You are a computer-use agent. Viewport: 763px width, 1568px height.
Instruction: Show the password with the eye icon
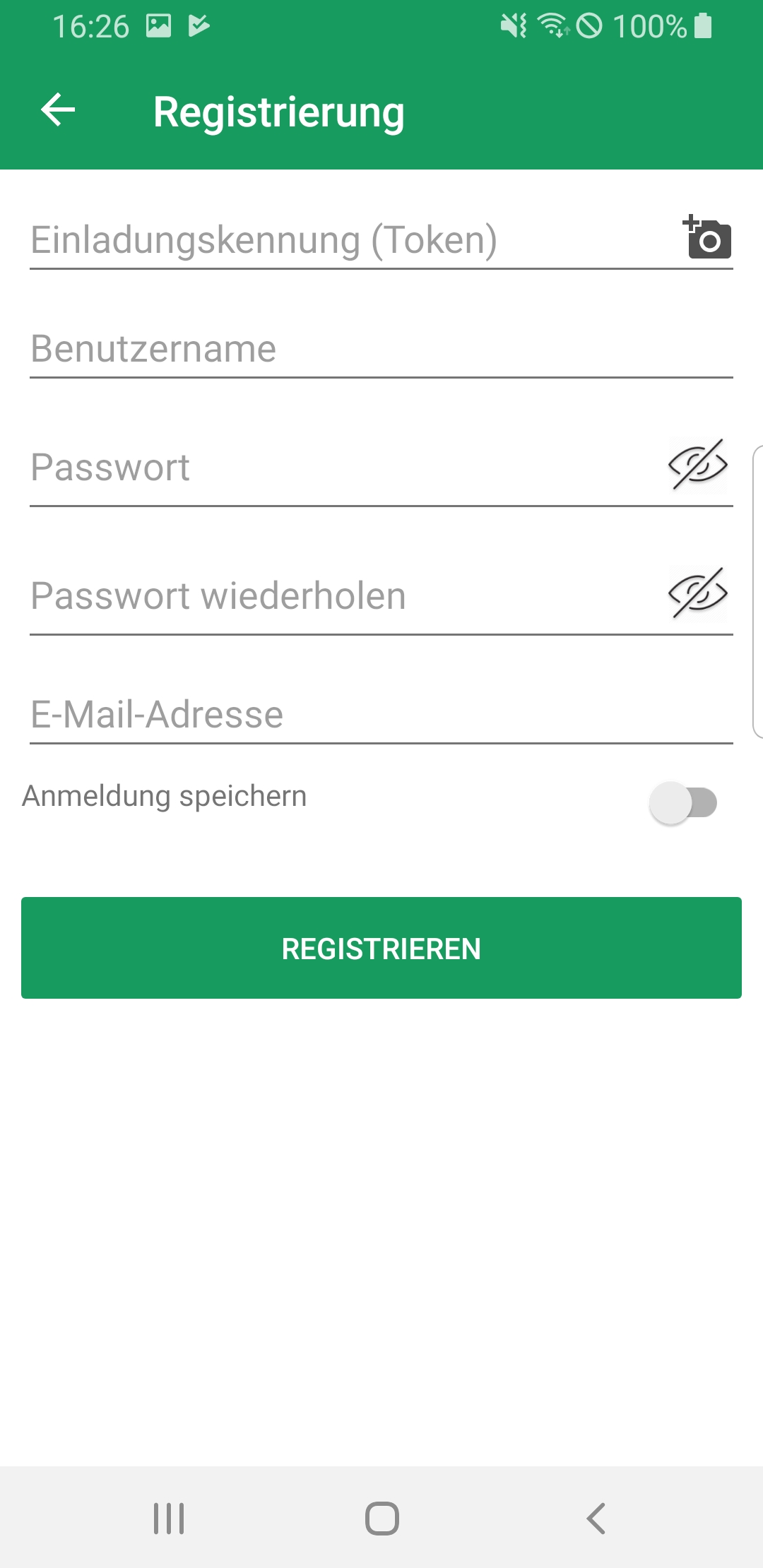[697, 465]
